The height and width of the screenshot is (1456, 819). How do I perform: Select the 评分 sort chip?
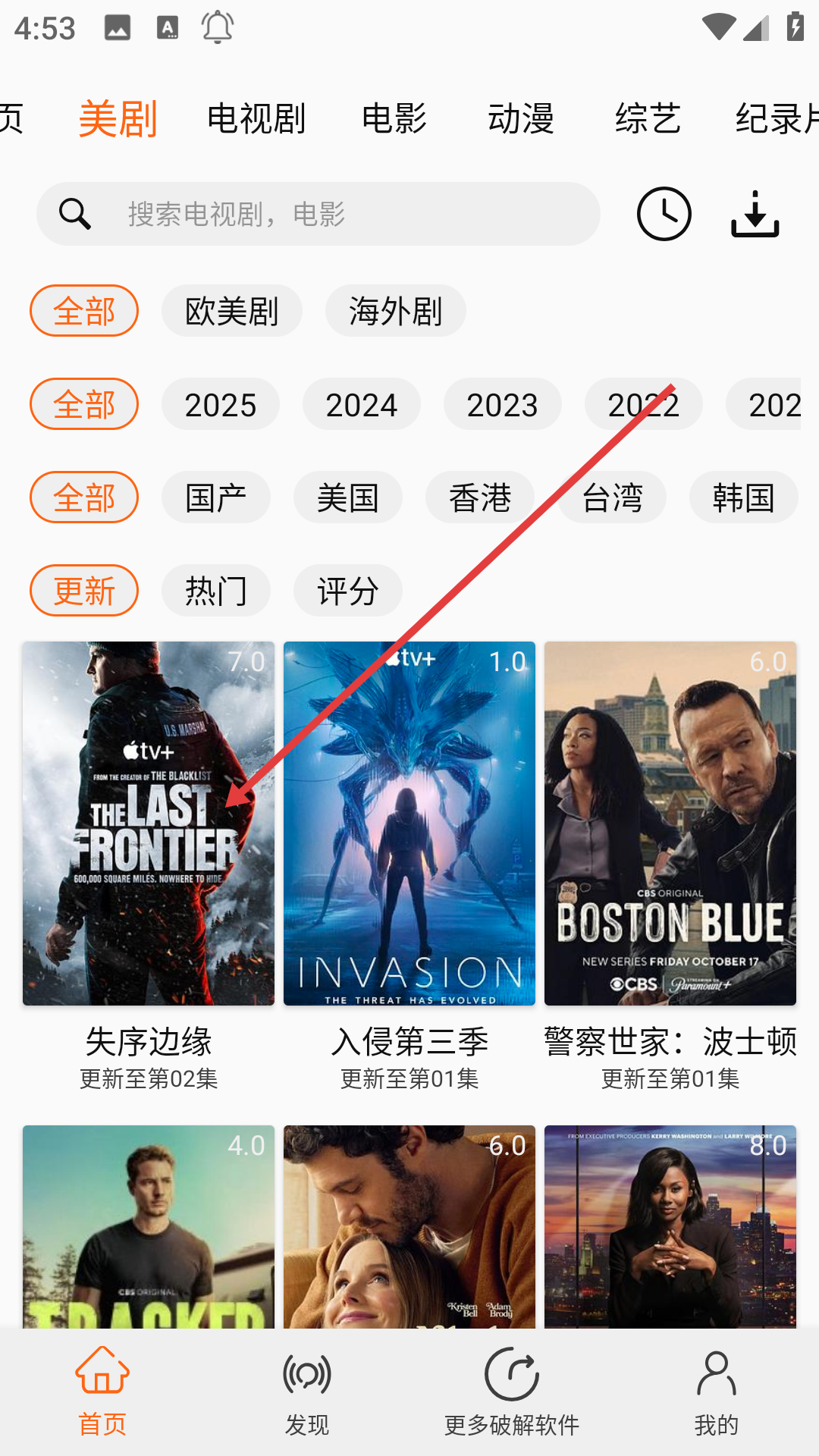tap(347, 591)
